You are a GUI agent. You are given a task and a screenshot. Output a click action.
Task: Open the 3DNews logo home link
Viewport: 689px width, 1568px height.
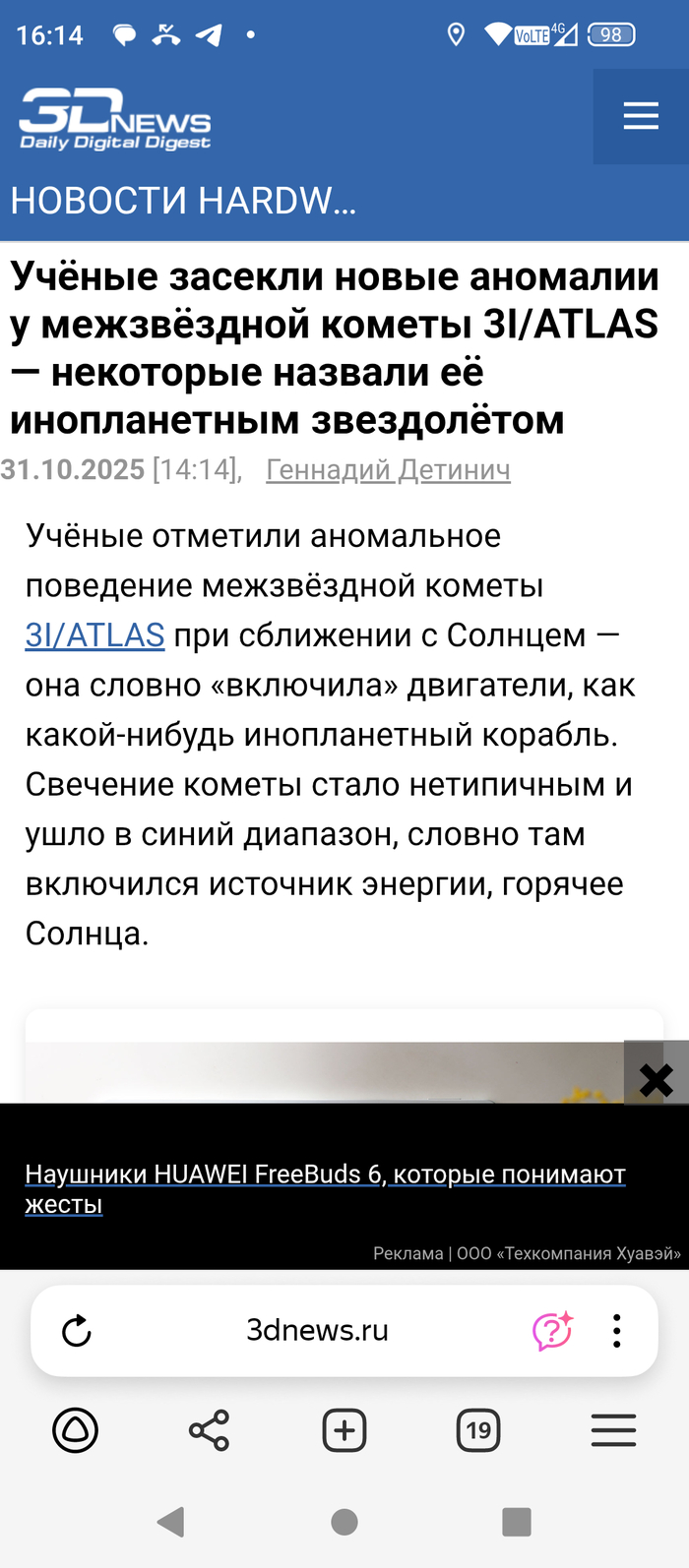click(x=115, y=119)
